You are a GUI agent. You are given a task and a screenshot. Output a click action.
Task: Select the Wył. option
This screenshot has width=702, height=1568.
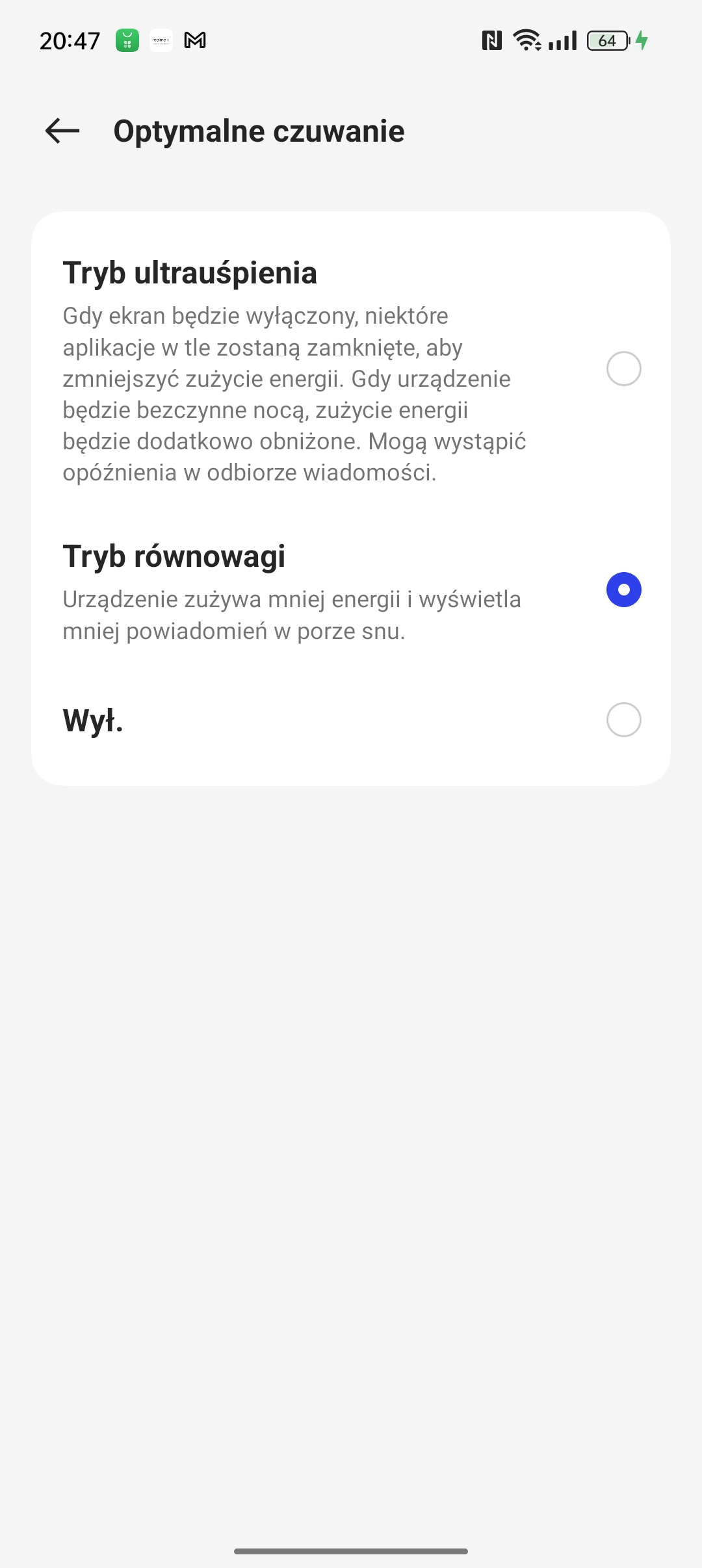point(623,720)
